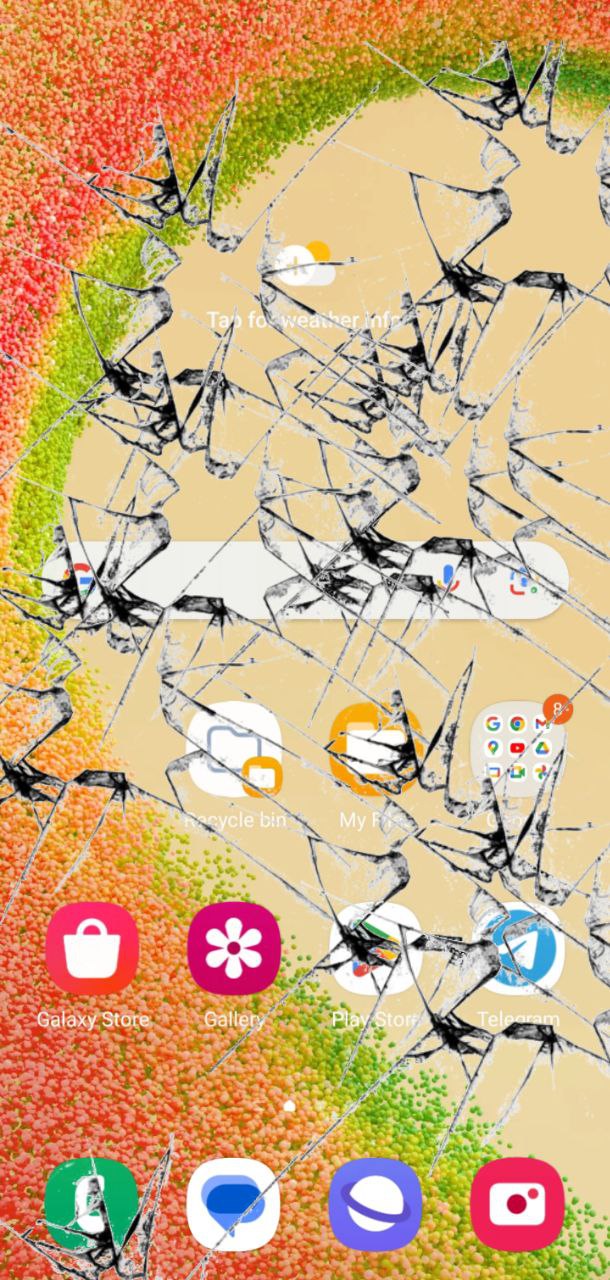The width and height of the screenshot is (610, 1280).
Task: Open the Phone dialer app
Action: pyautogui.click(x=92, y=1204)
